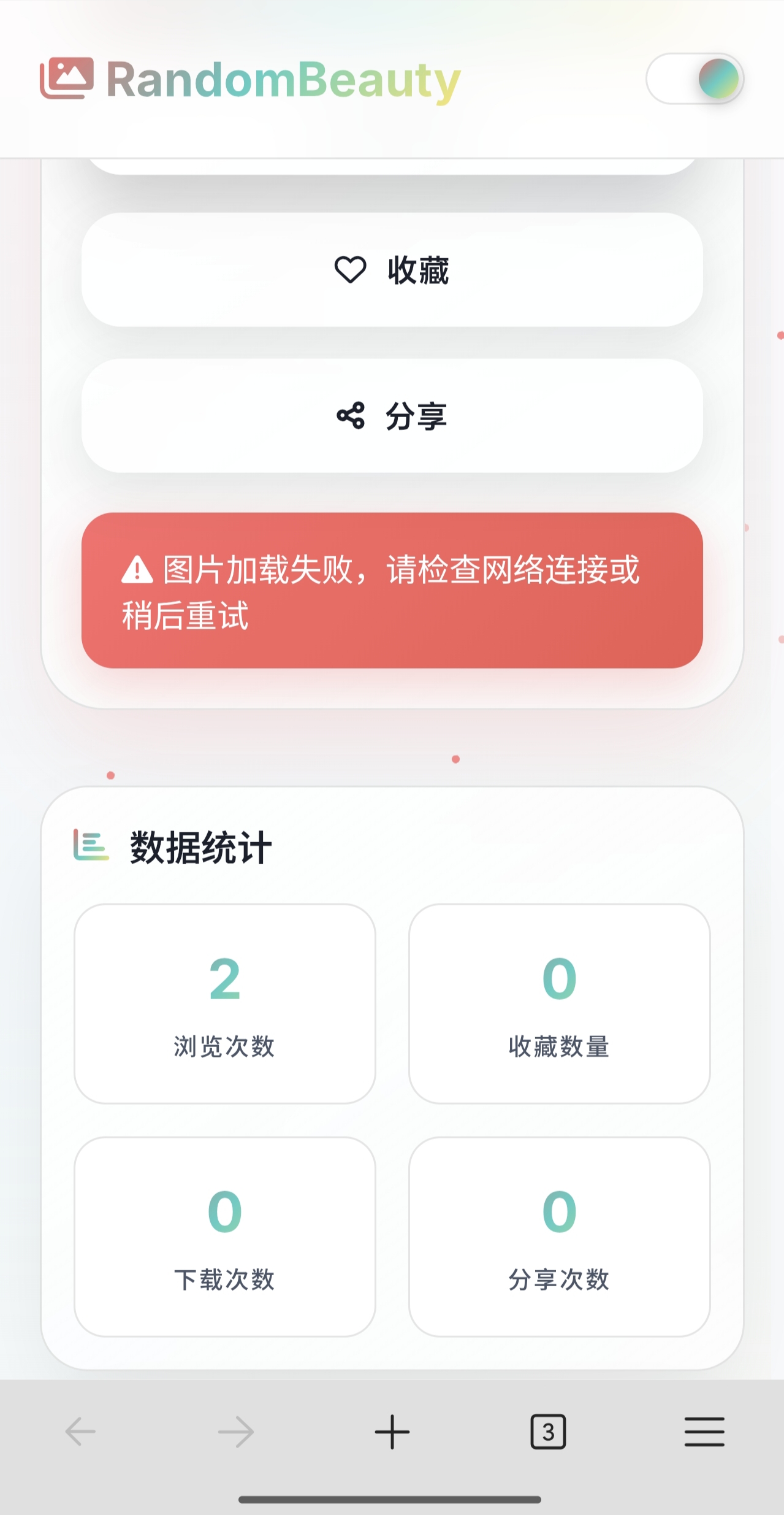Open the tab switcher showing 3 tabs
The width and height of the screenshot is (784, 1515).
[547, 1432]
